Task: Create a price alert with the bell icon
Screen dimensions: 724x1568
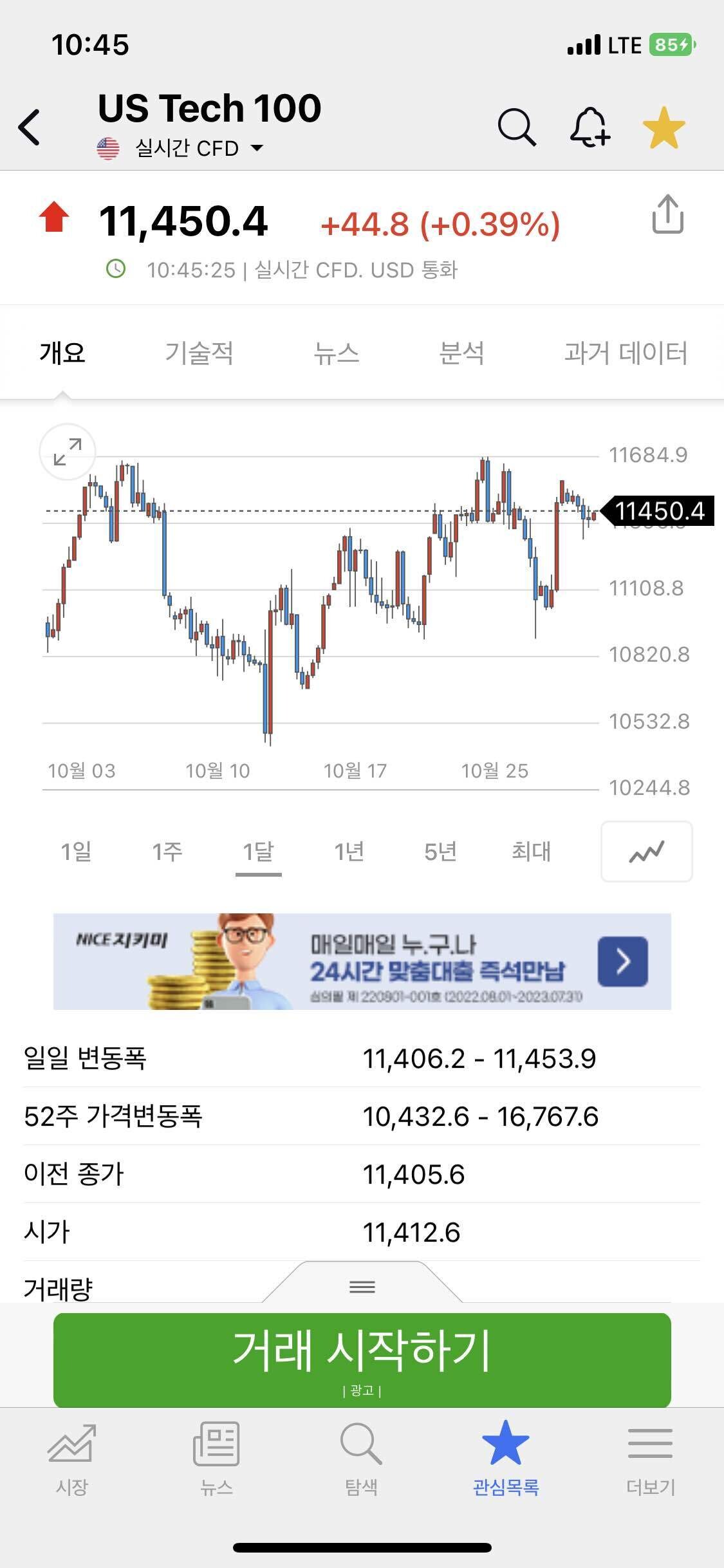Action: click(589, 127)
